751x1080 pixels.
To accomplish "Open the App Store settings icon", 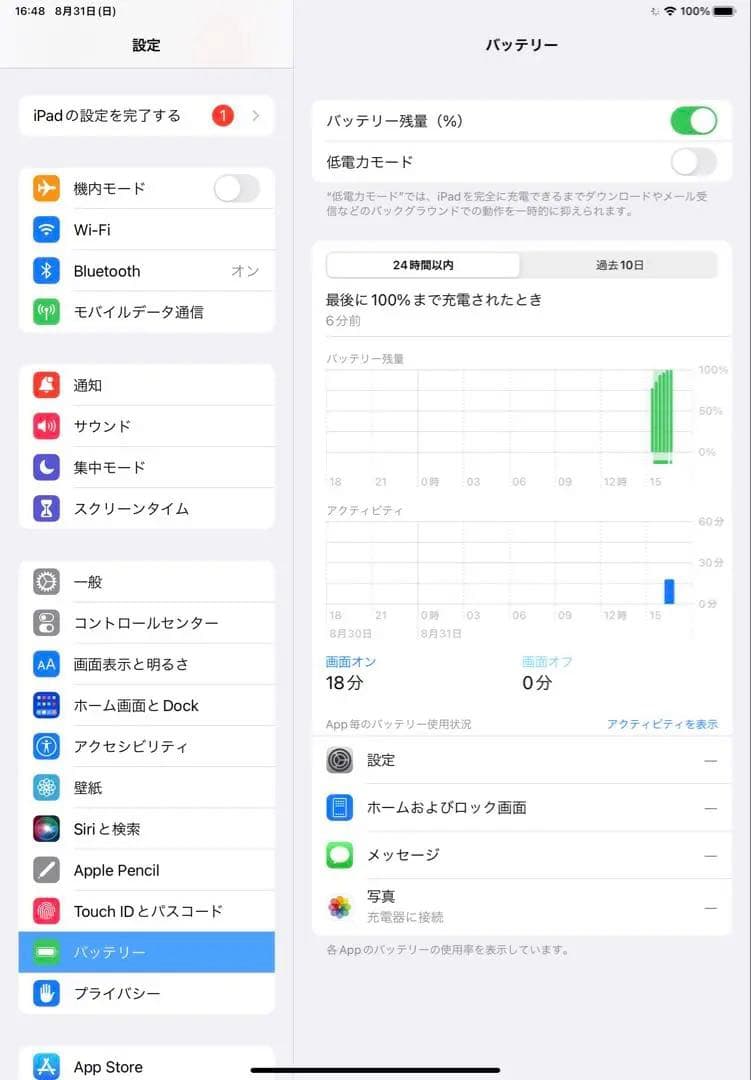I will click(x=42, y=1066).
